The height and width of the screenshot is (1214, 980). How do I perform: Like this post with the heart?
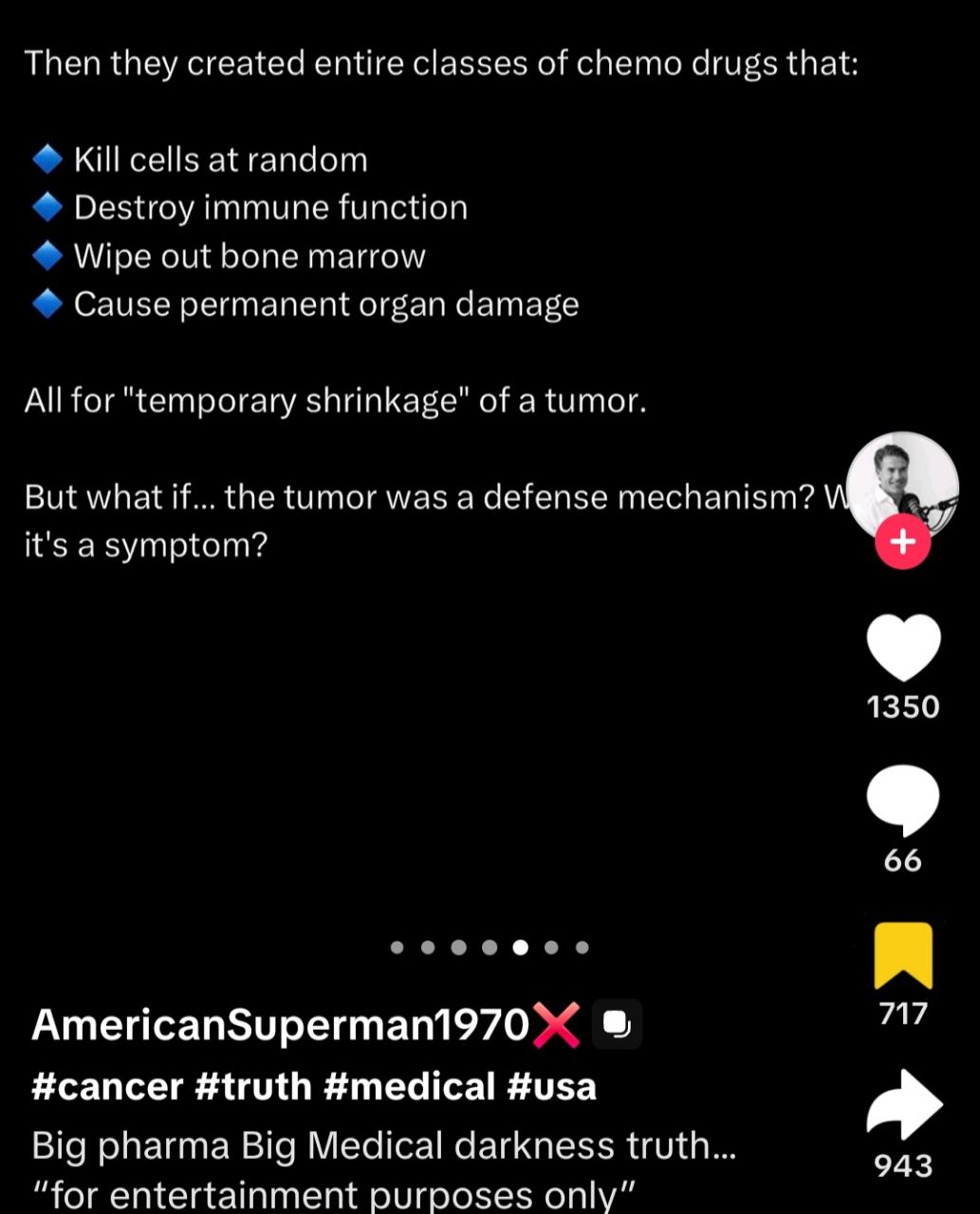(x=903, y=647)
